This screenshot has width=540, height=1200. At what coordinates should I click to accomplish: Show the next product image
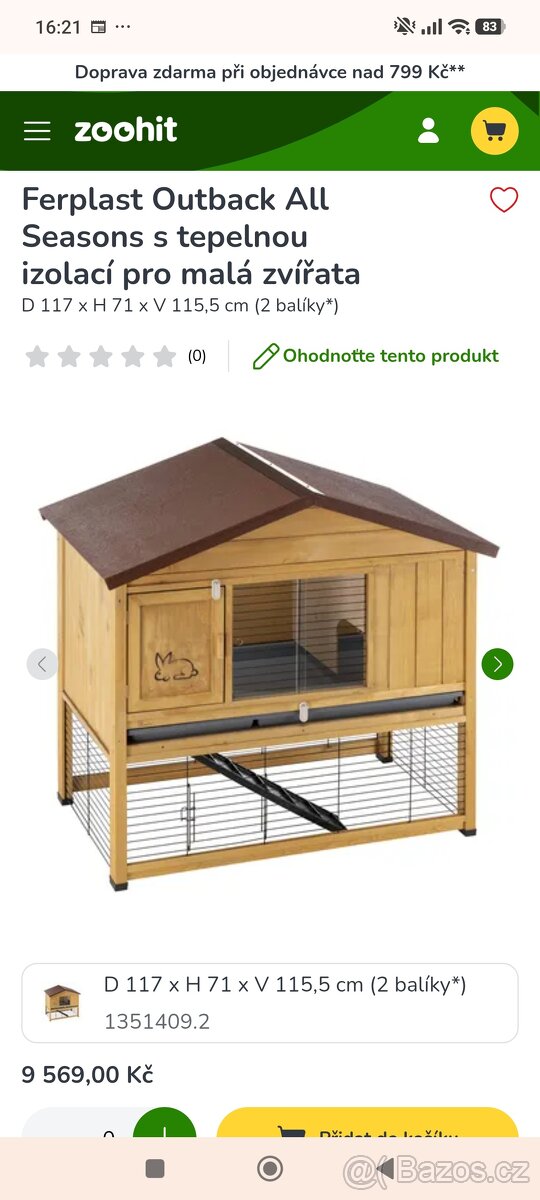click(497, 664)
